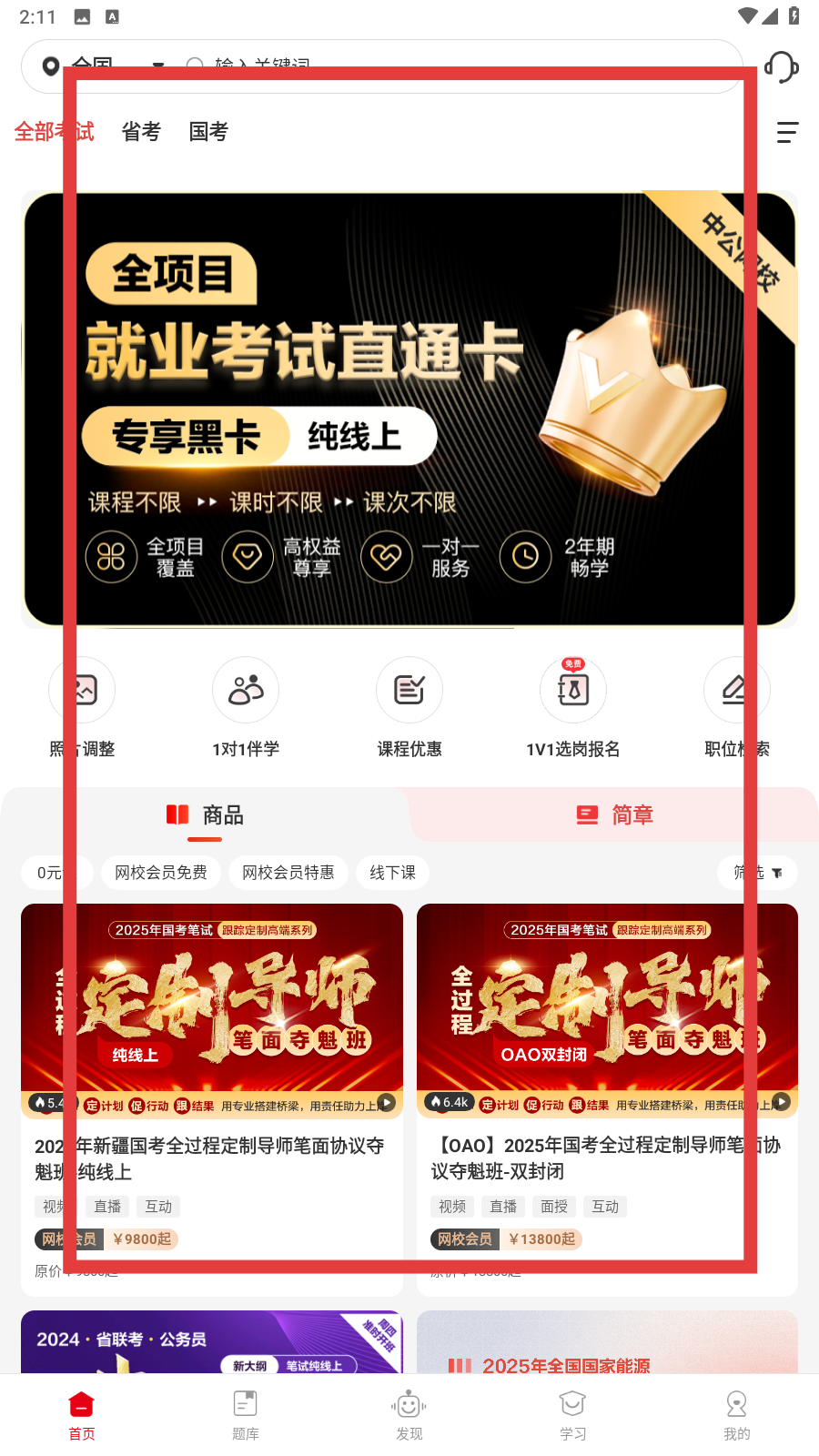Open the 就业考试直通卡 banner
The width and height of the screenshot is (819, 1456).
409,409
